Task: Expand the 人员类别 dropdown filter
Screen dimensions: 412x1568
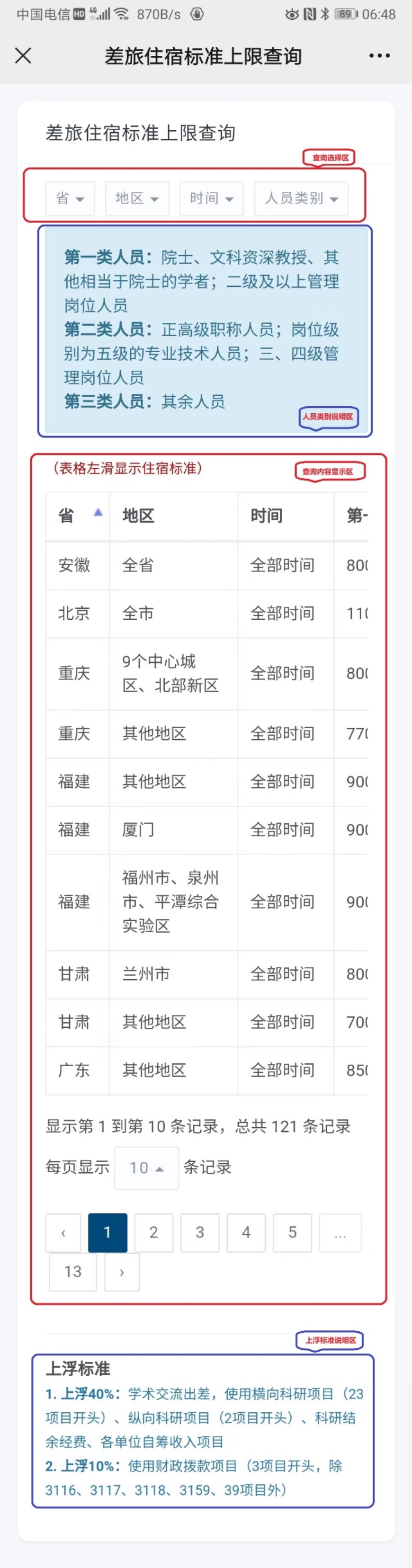Action: pos(301,198)
